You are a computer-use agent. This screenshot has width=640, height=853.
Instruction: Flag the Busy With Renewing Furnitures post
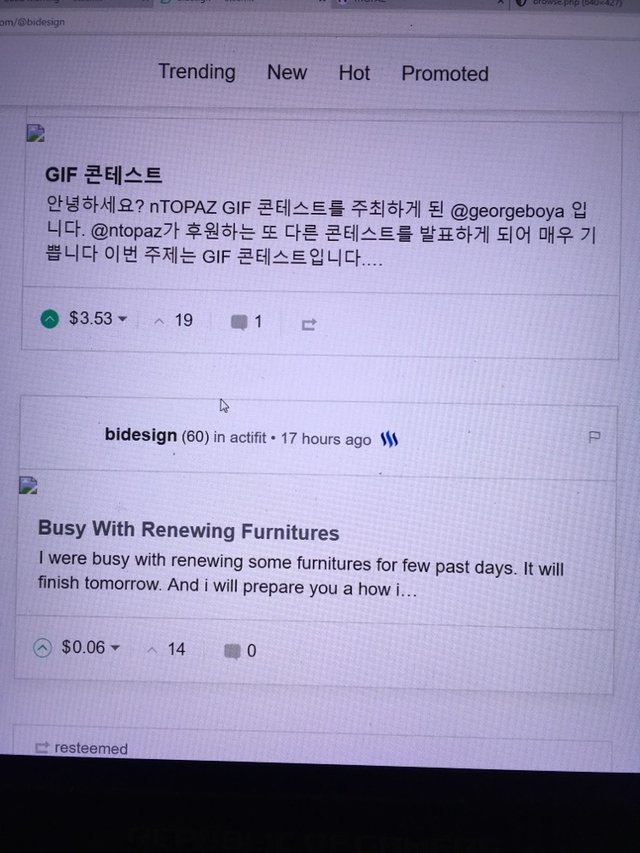tap(594, 437)
